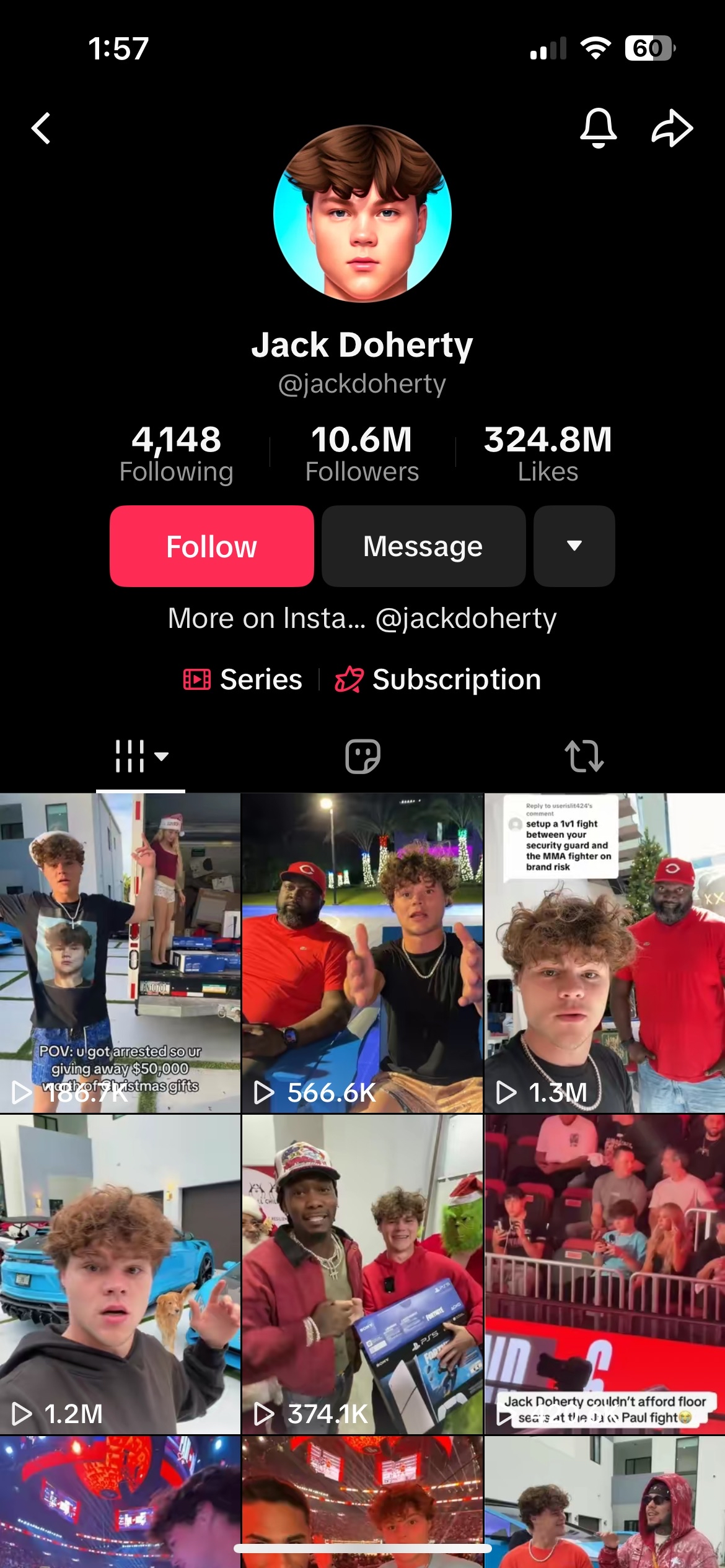The height and width of the screenshot is (1568, 725).
Task: Follow Jack Doherty
Action: tap(211, 546)
